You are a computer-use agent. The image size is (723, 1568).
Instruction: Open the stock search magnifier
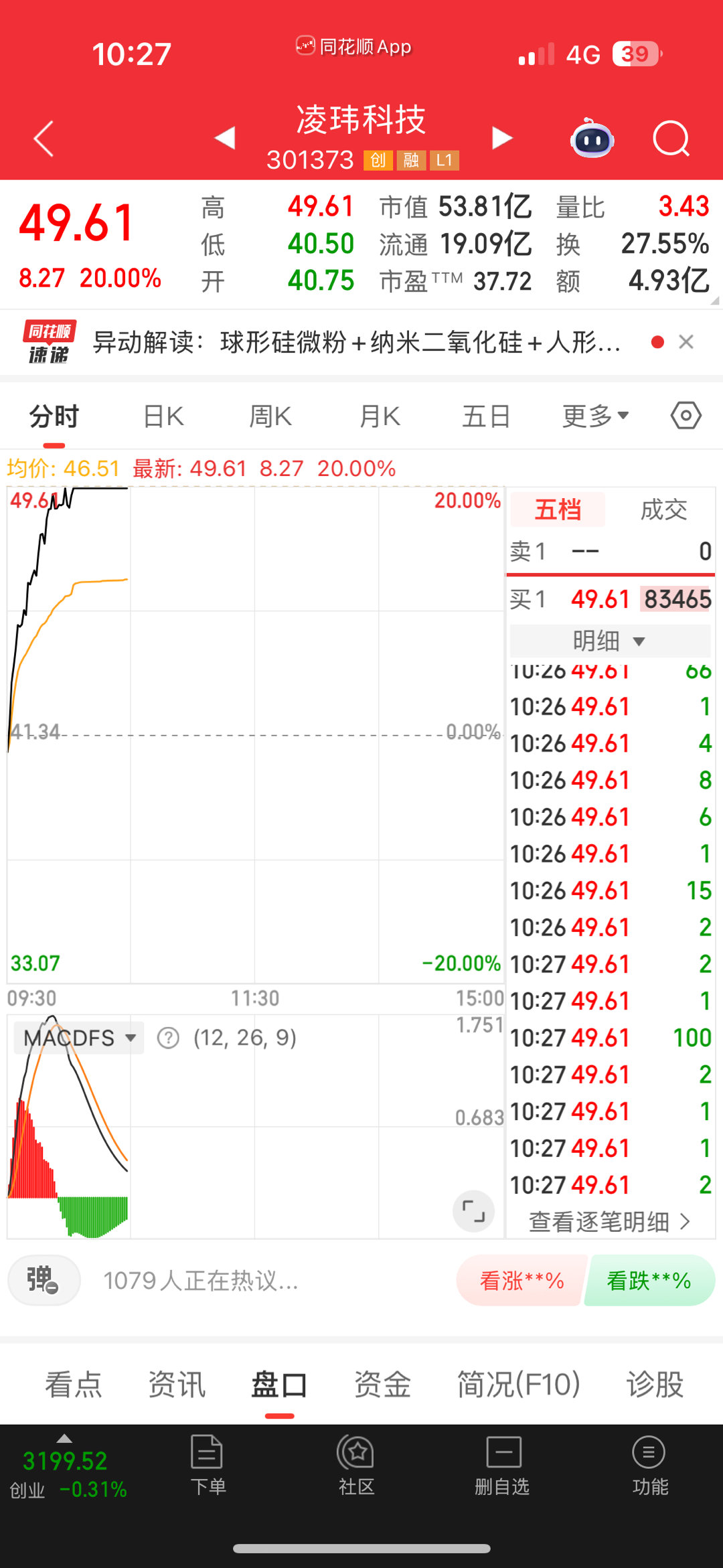click(x=671, y=137)
